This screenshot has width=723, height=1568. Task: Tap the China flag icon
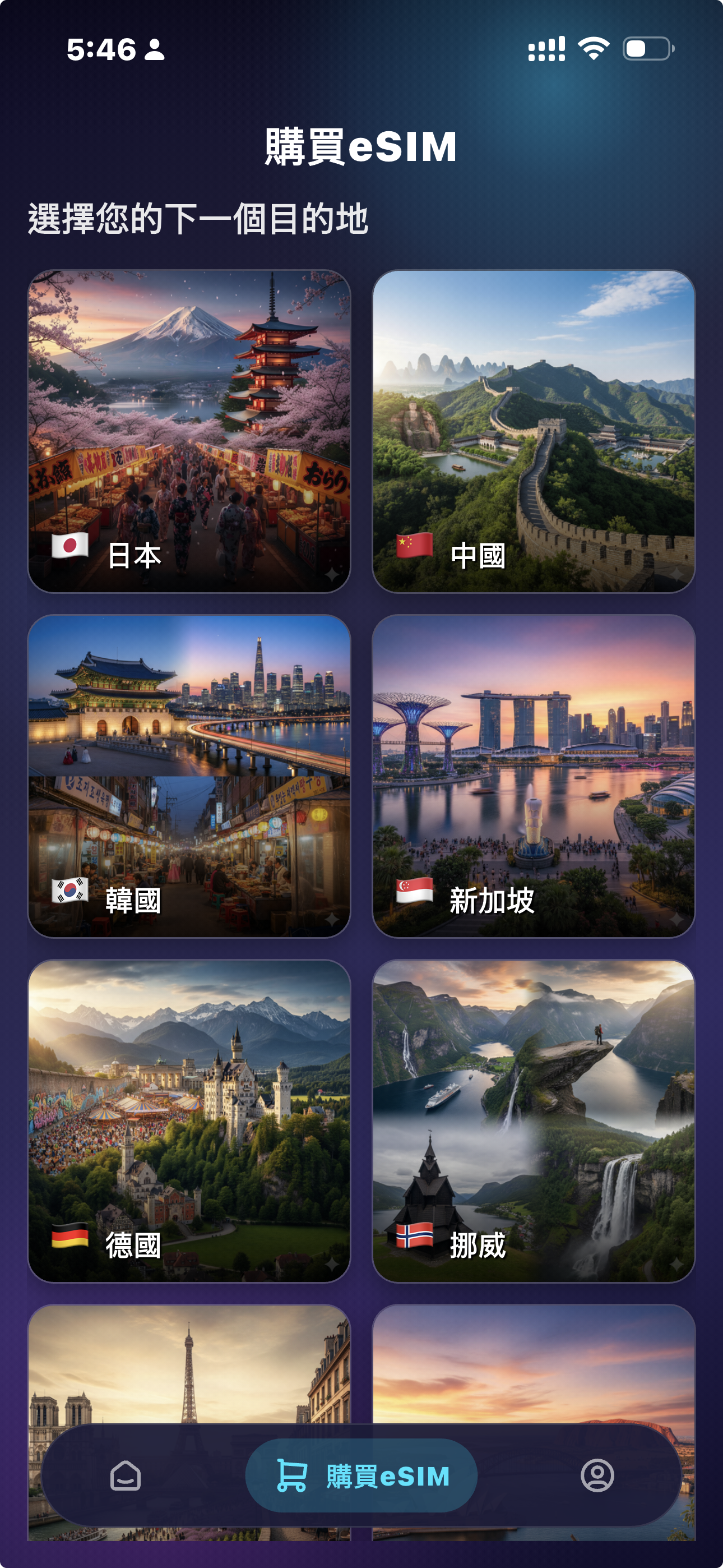point(414,547)
